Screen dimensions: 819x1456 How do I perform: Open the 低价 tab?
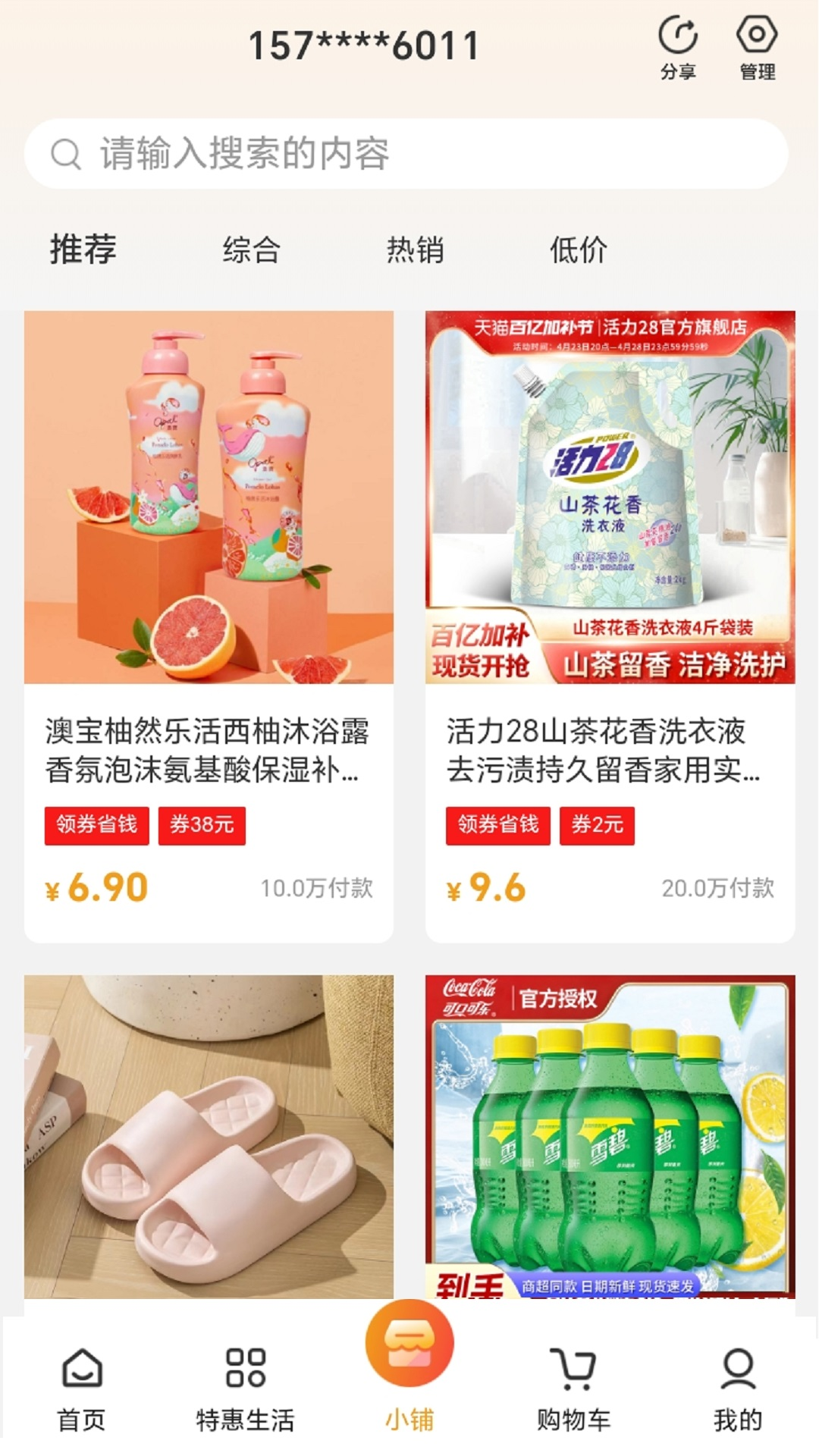tap(579, 249)
